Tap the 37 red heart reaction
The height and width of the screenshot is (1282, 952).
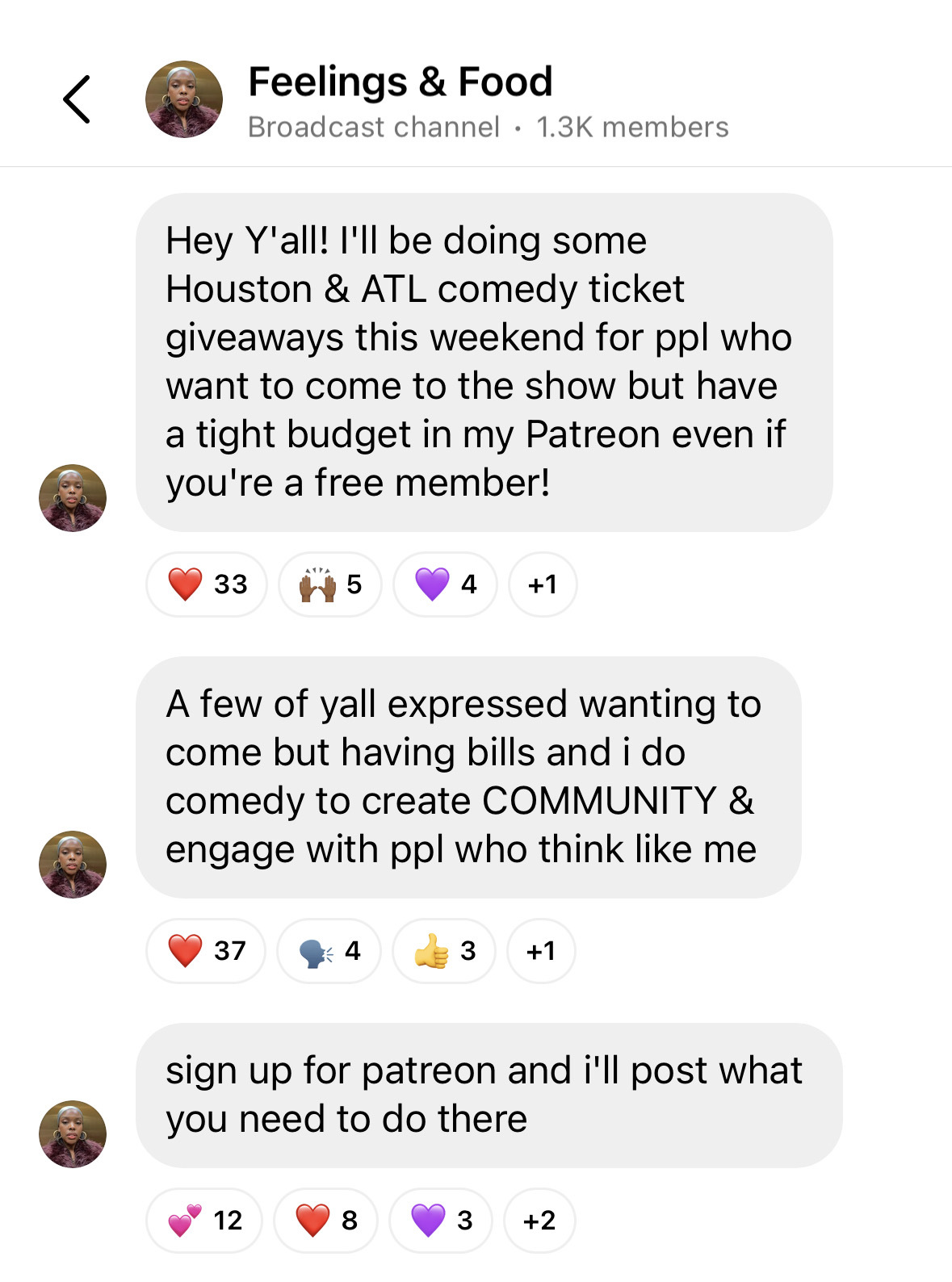coord(206,950)
